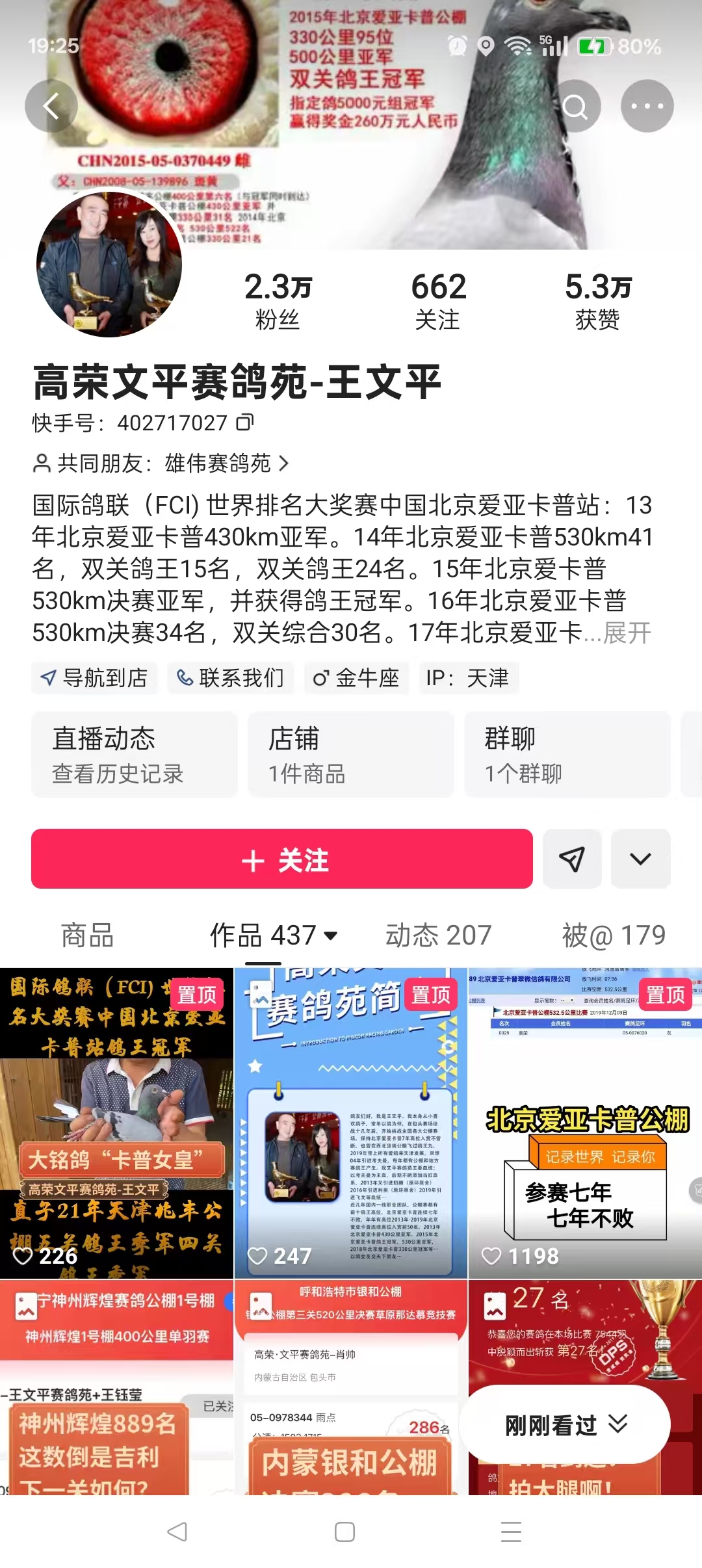Open the 直播动态 history card

click(134, 754)
